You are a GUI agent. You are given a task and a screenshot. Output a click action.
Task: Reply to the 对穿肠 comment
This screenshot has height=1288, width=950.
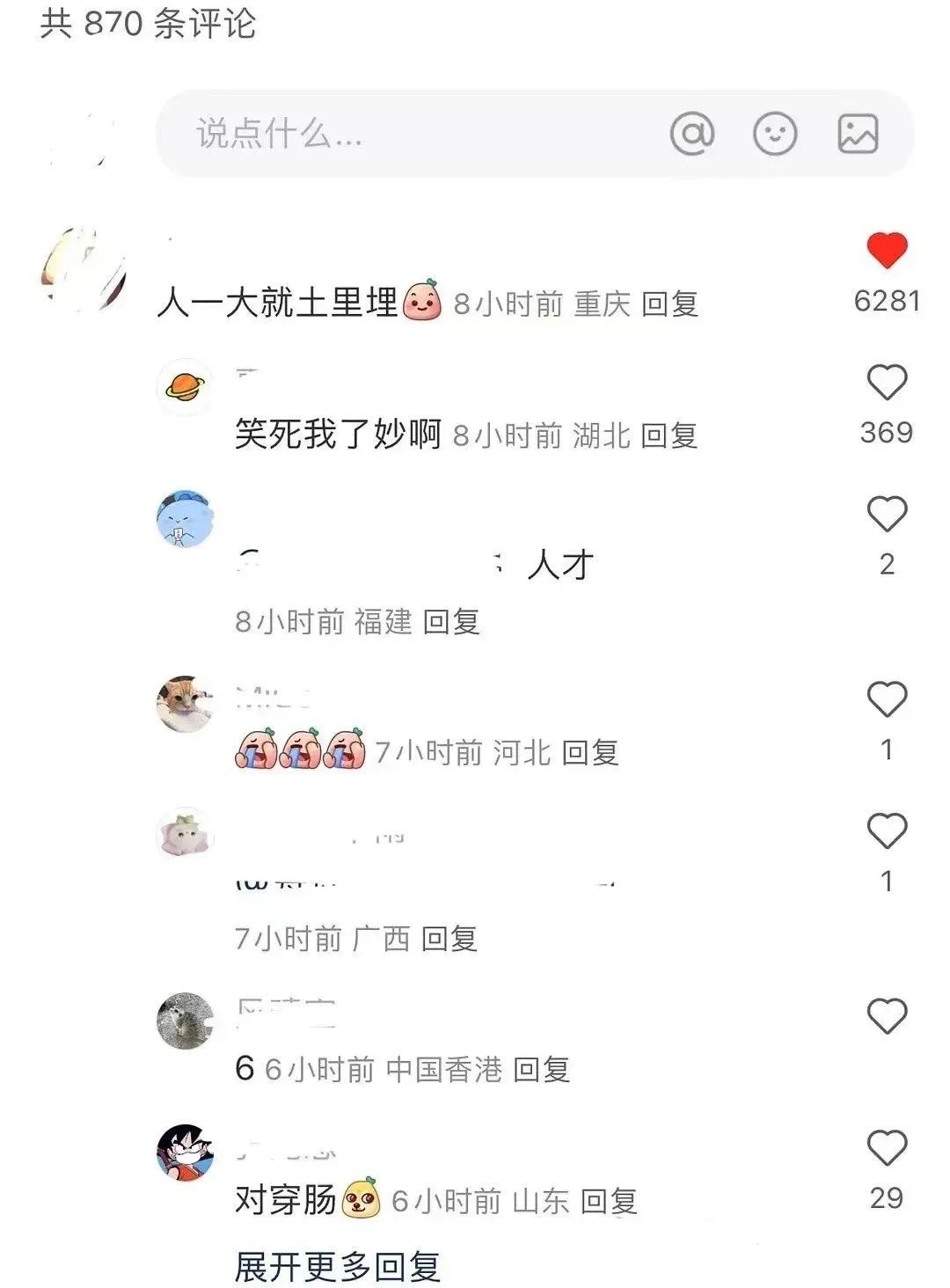tap(609, 1202)
